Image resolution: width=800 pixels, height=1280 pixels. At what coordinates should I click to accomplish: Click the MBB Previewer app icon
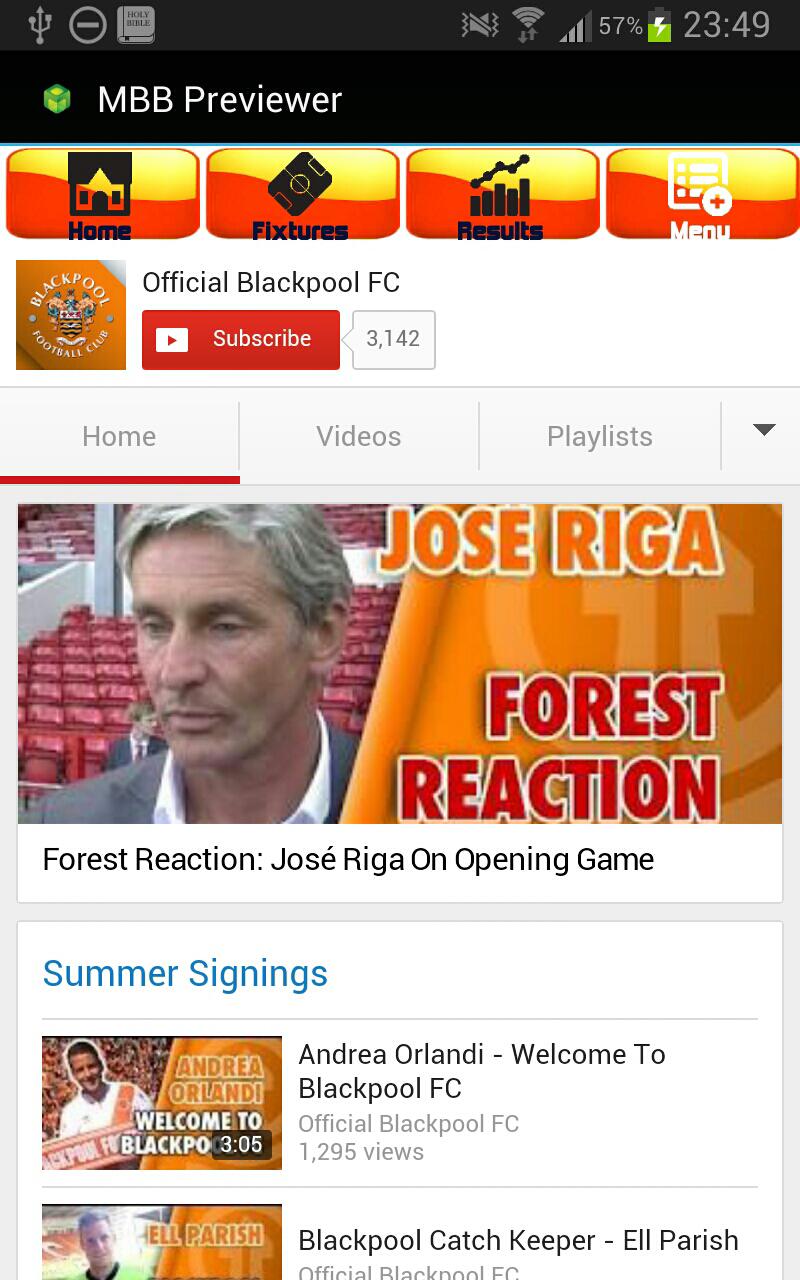58,98
